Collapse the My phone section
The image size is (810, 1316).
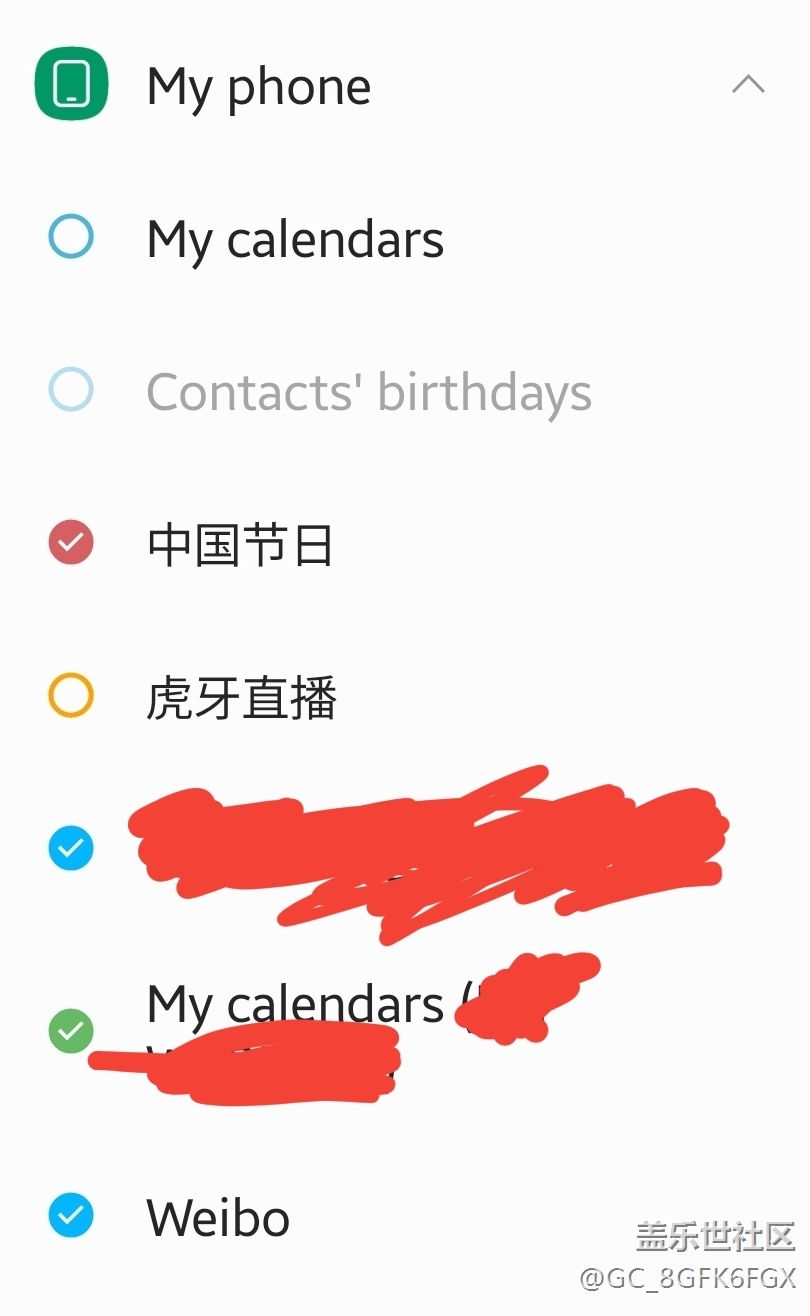747,86
